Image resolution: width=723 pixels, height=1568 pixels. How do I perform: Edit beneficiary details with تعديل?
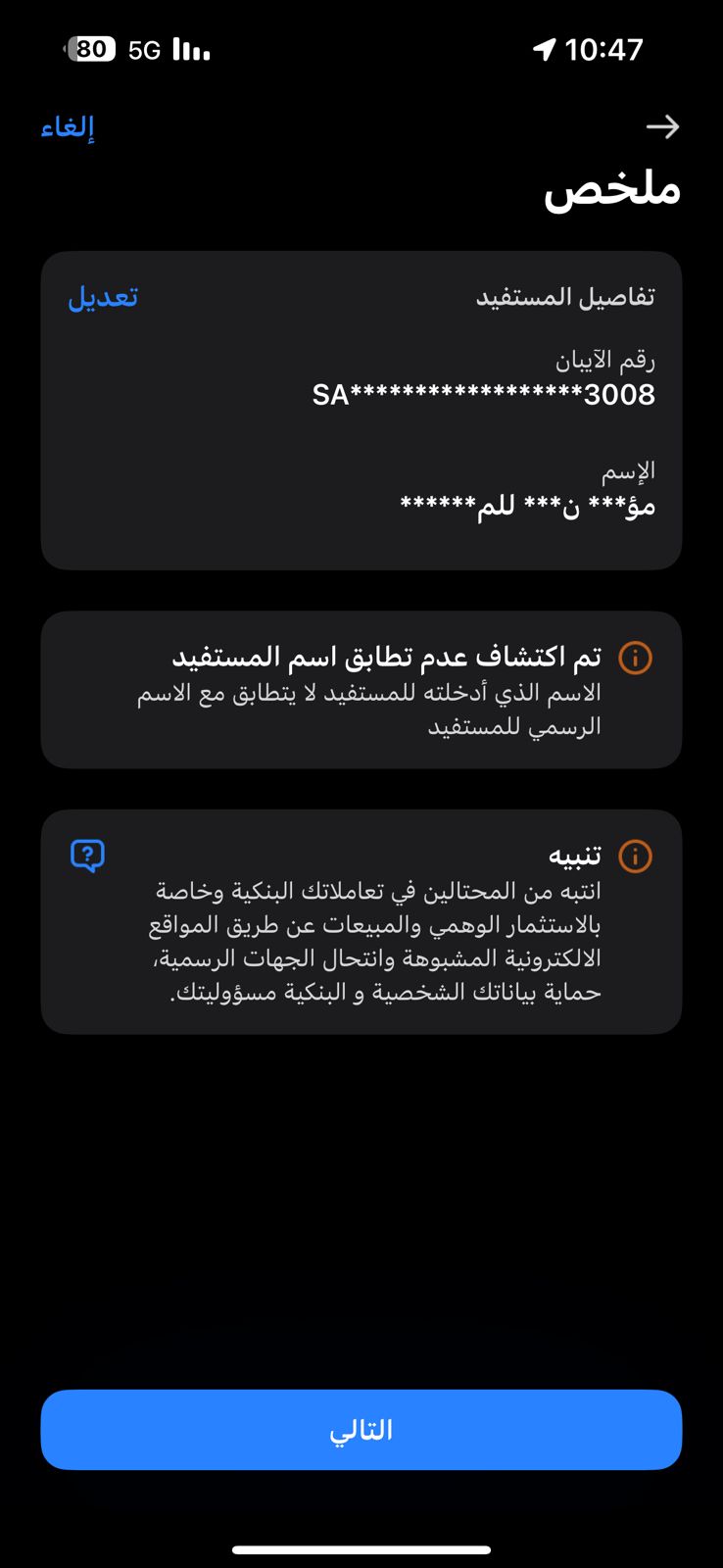tap(103, 296)
